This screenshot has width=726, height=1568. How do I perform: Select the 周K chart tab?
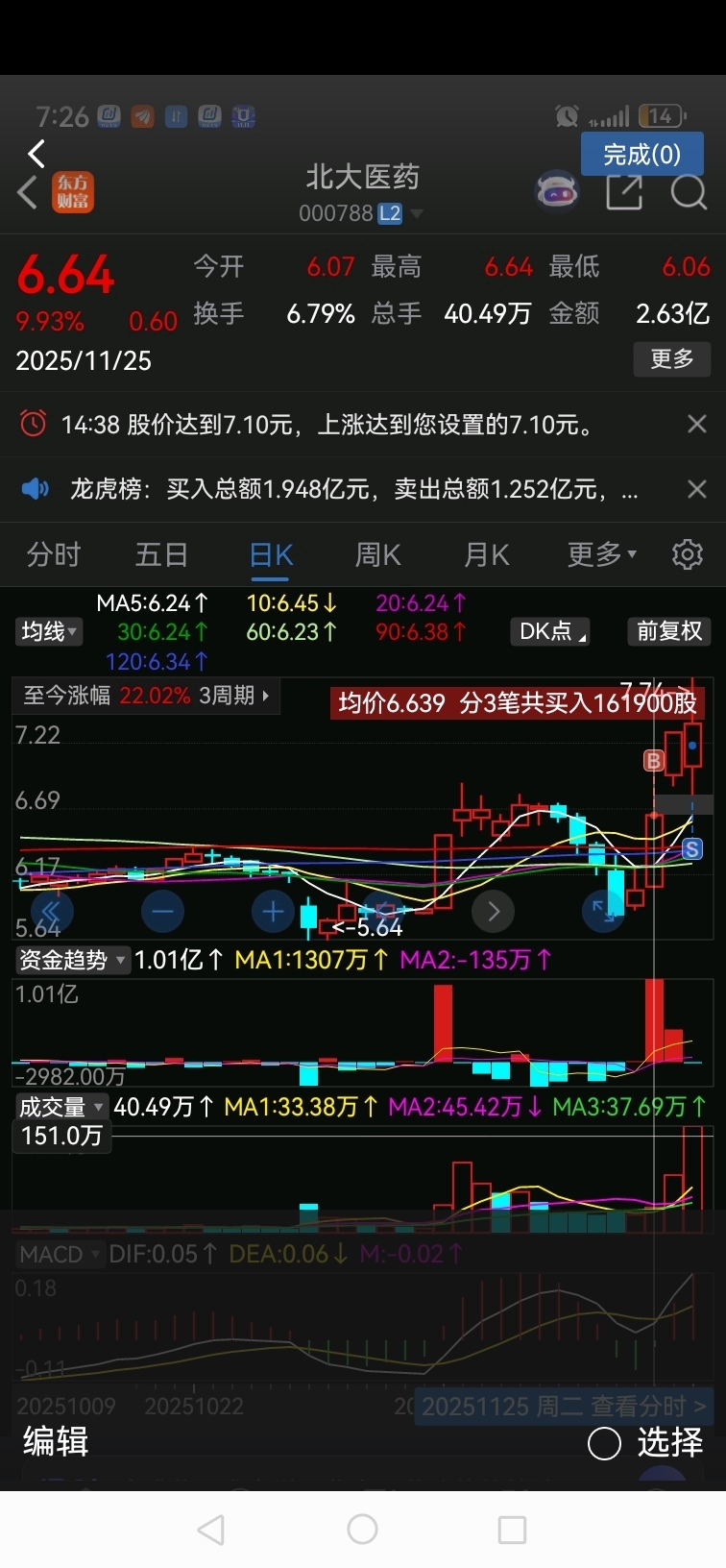pyautogui.click(x=377, y=554)
